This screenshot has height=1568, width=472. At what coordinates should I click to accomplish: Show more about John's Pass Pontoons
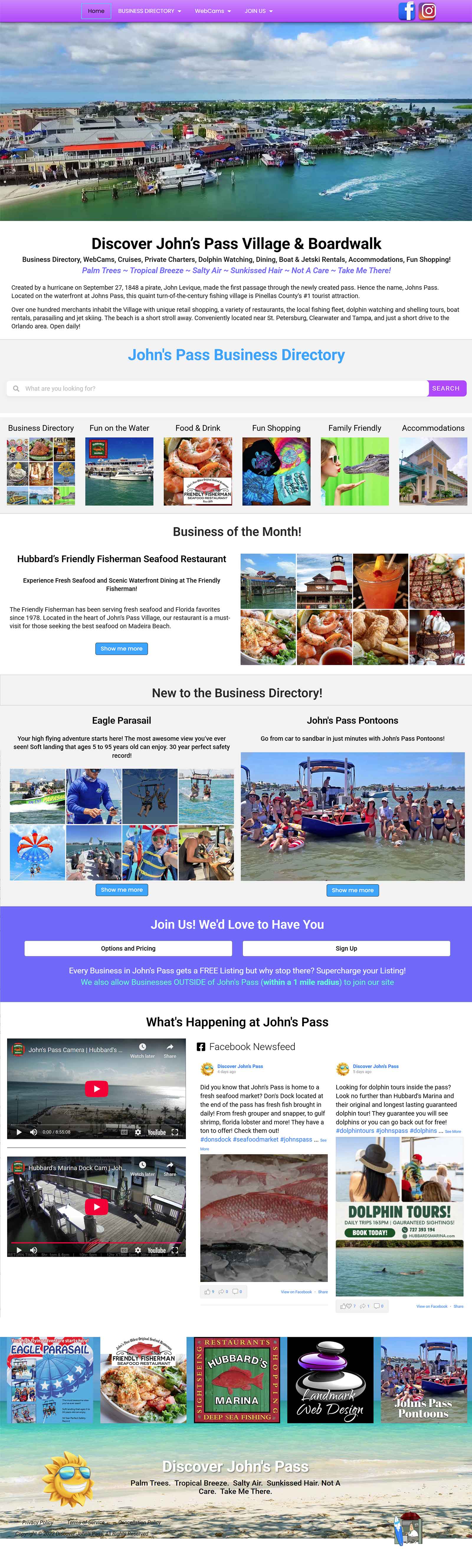353,890
